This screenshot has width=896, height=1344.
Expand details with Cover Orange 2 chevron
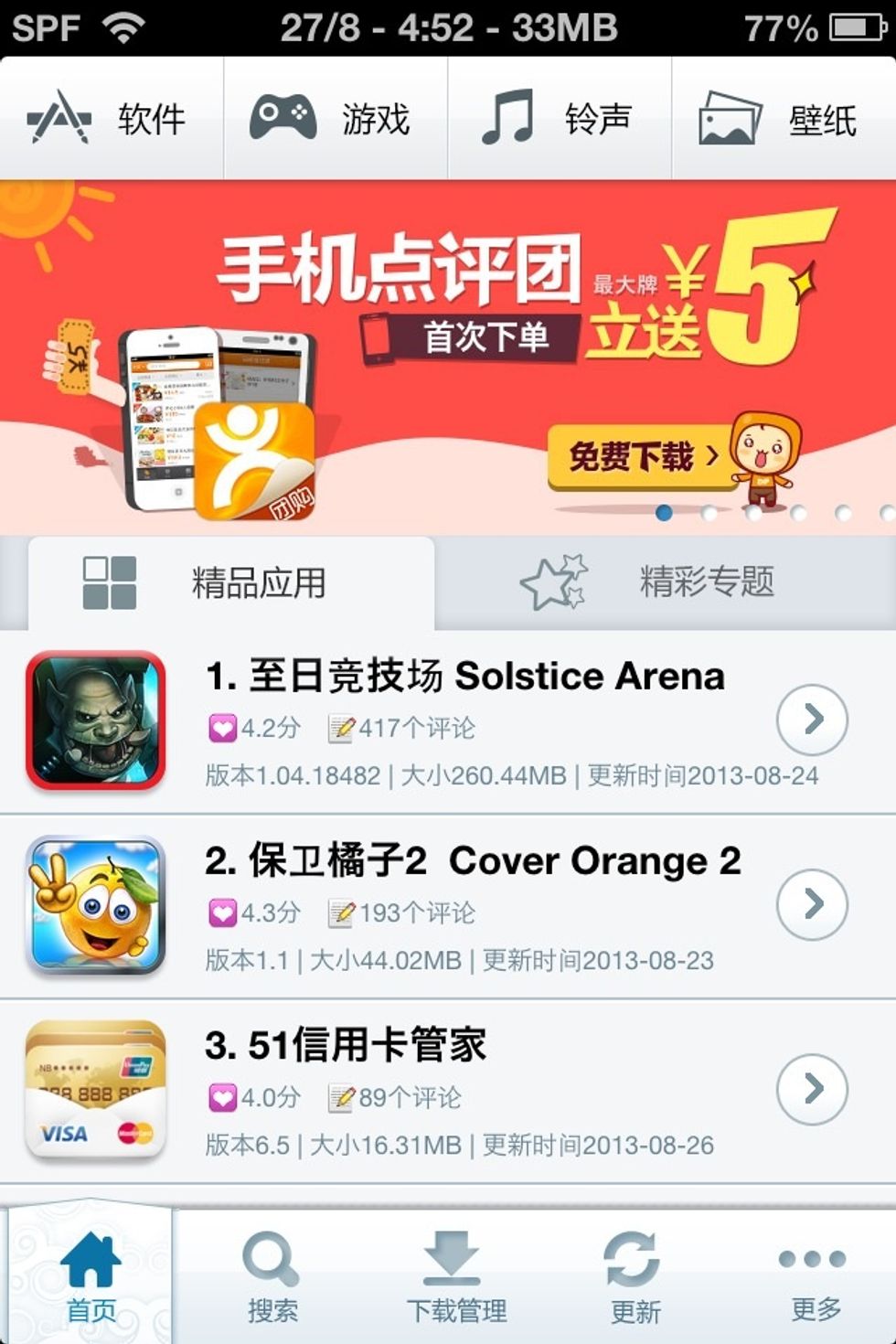812,905
